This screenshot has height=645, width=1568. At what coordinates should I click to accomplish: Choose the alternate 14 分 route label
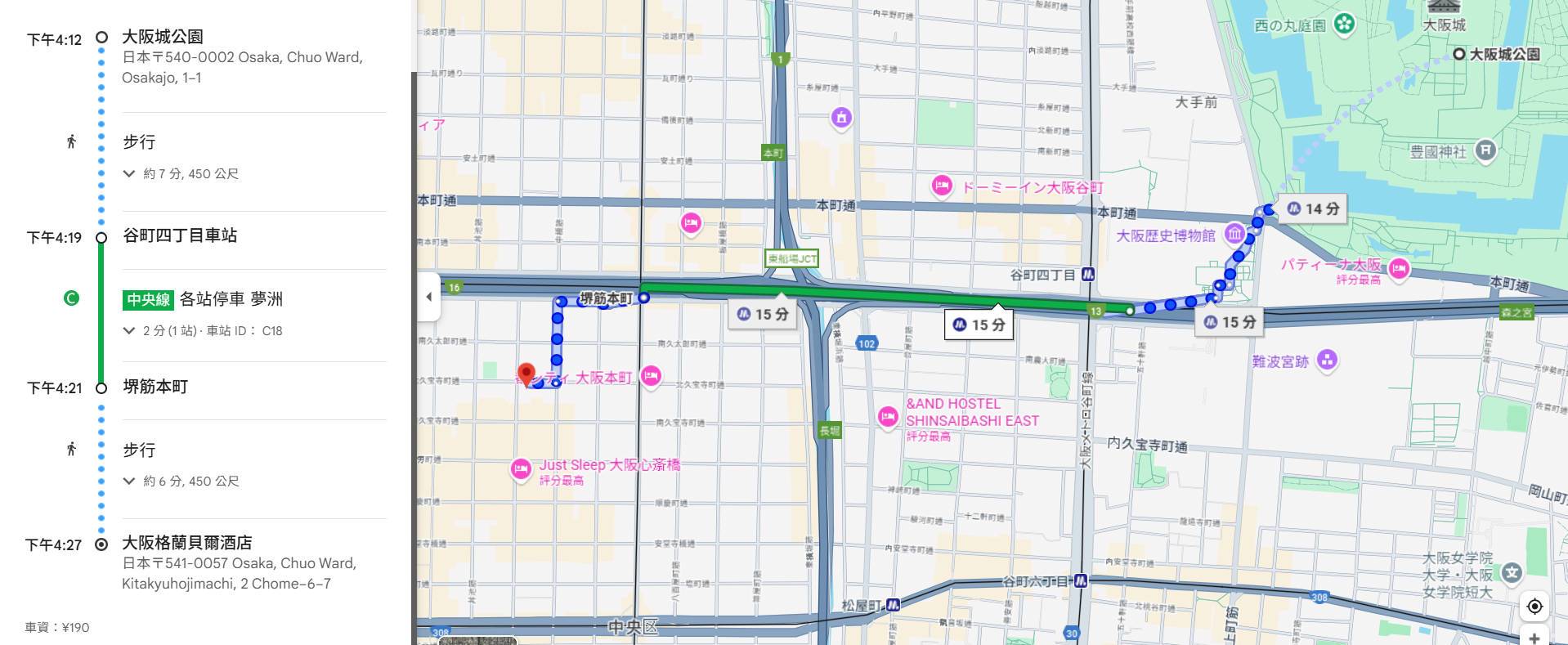coord(1314,209)
